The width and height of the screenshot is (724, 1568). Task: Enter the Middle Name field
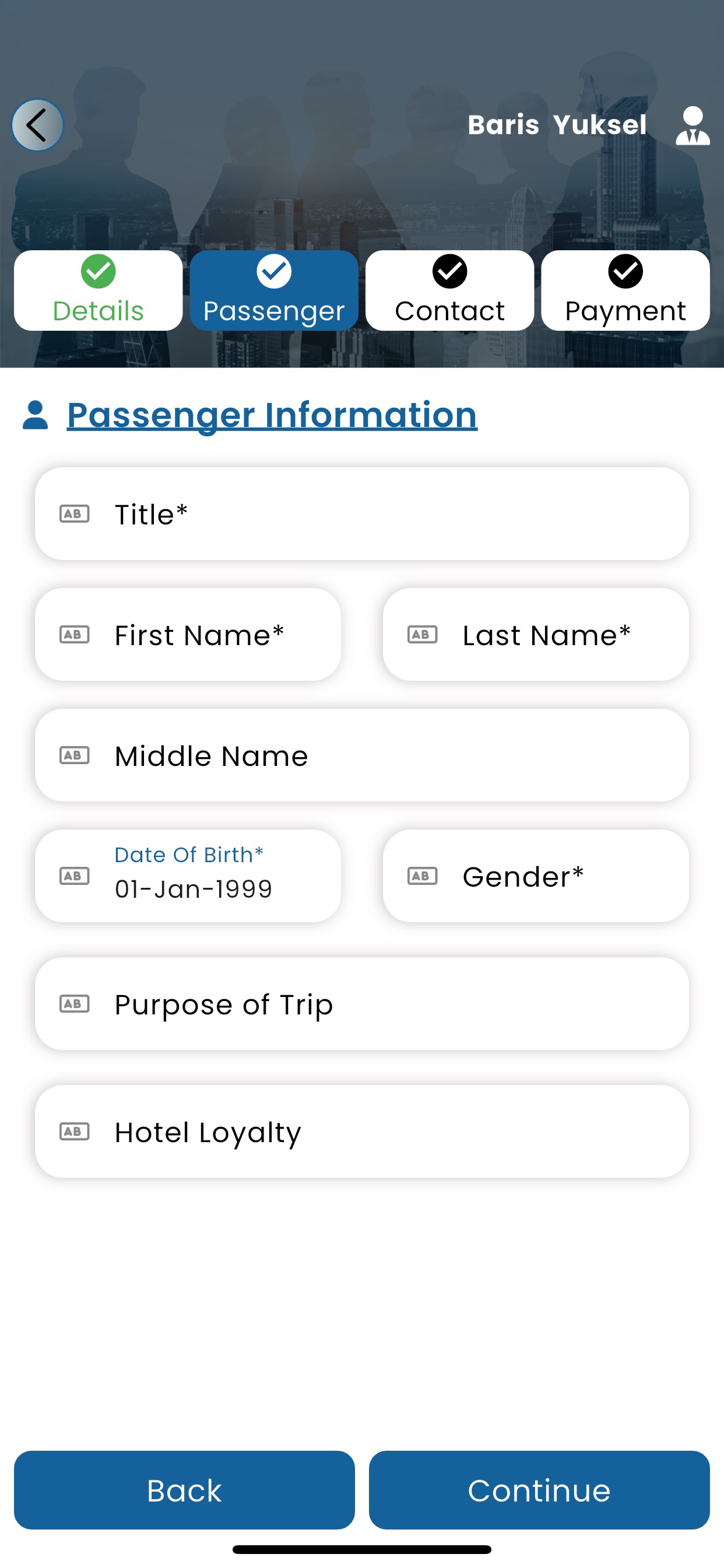[362, 755]
